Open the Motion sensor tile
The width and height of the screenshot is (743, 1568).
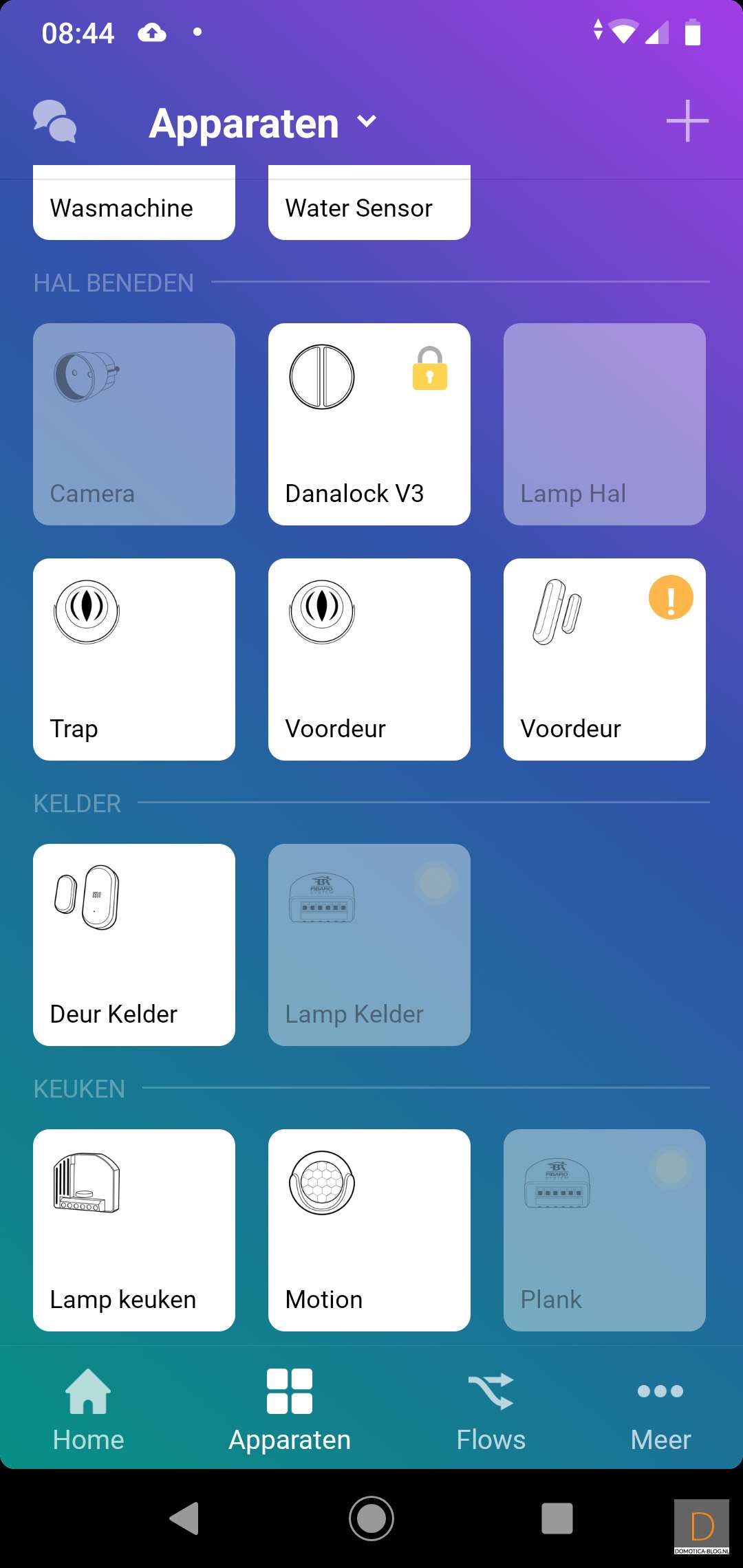[x=369, y=1230]
